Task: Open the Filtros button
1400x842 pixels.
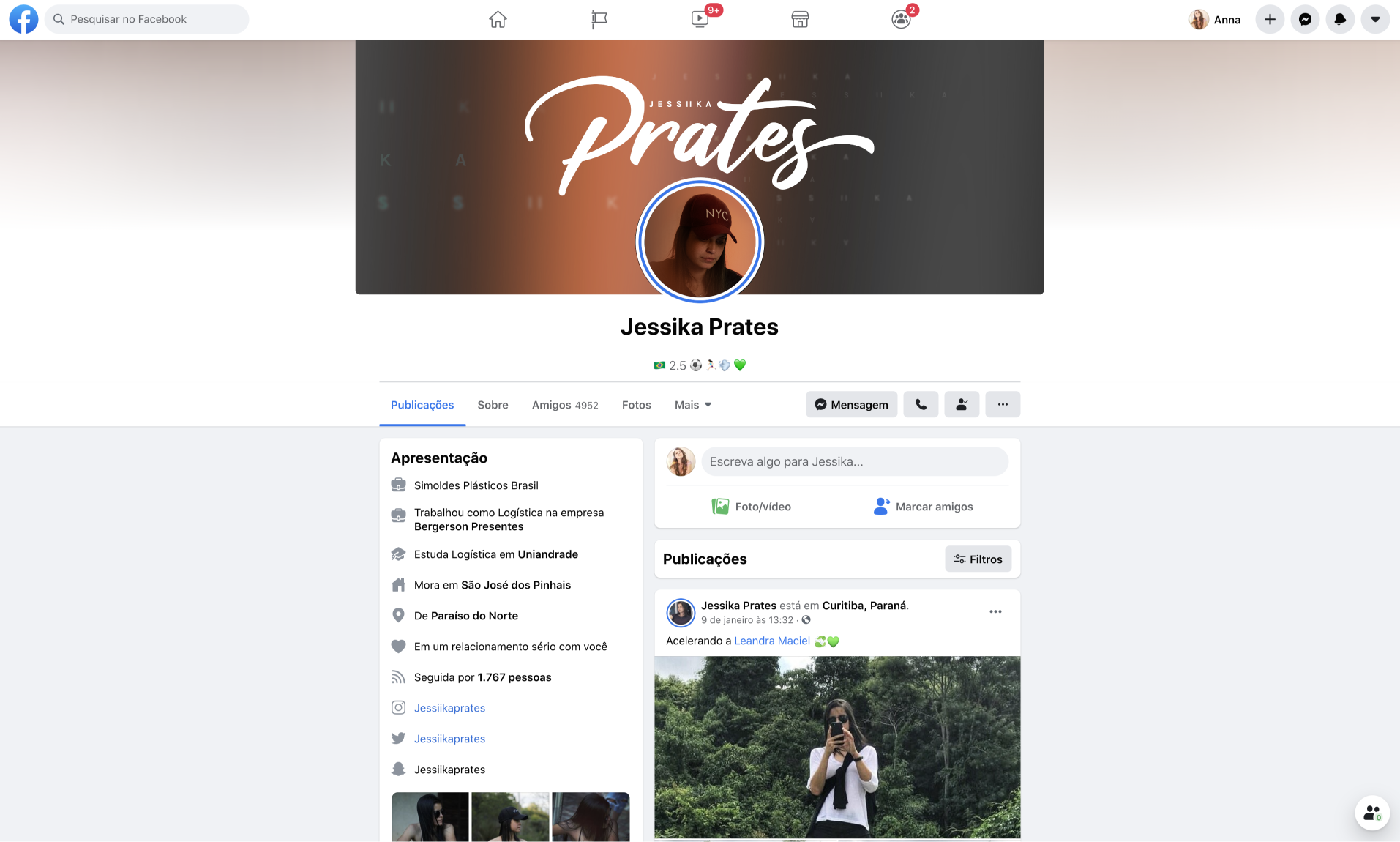Action: pyautogui.click(x=978, y=559)
